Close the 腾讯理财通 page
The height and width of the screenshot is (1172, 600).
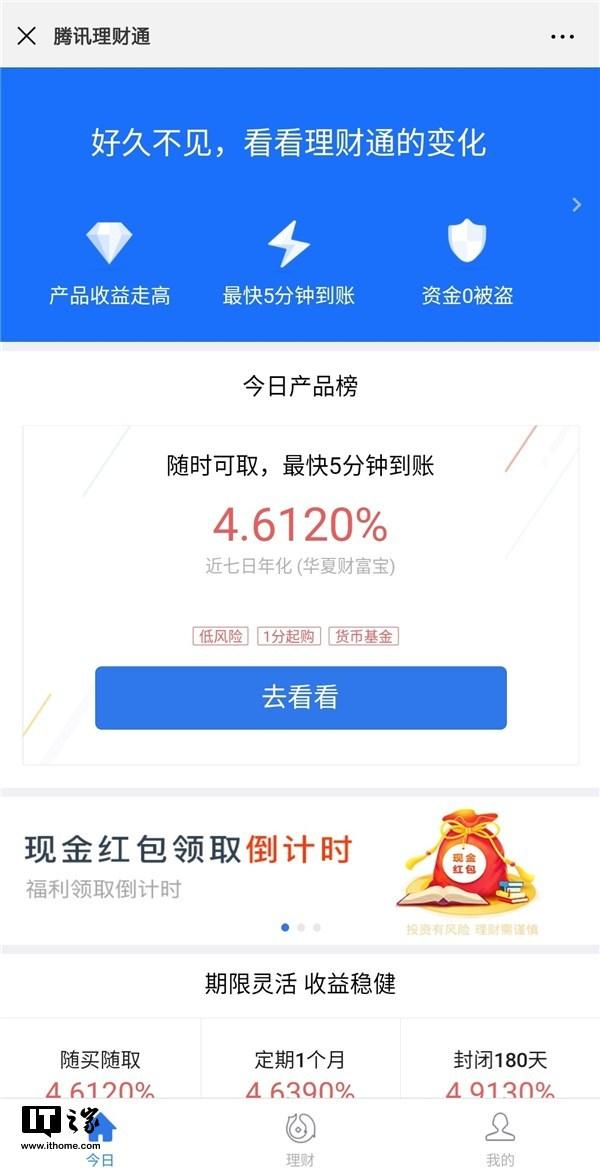(27, 36)
